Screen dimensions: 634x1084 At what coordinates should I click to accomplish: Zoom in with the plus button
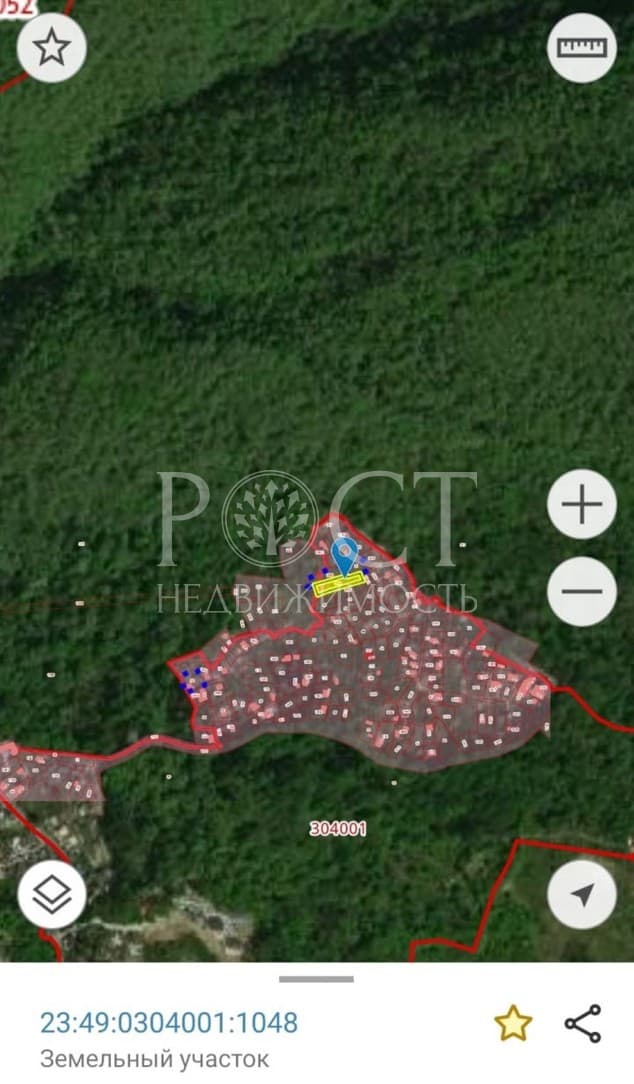coord(581,505)
